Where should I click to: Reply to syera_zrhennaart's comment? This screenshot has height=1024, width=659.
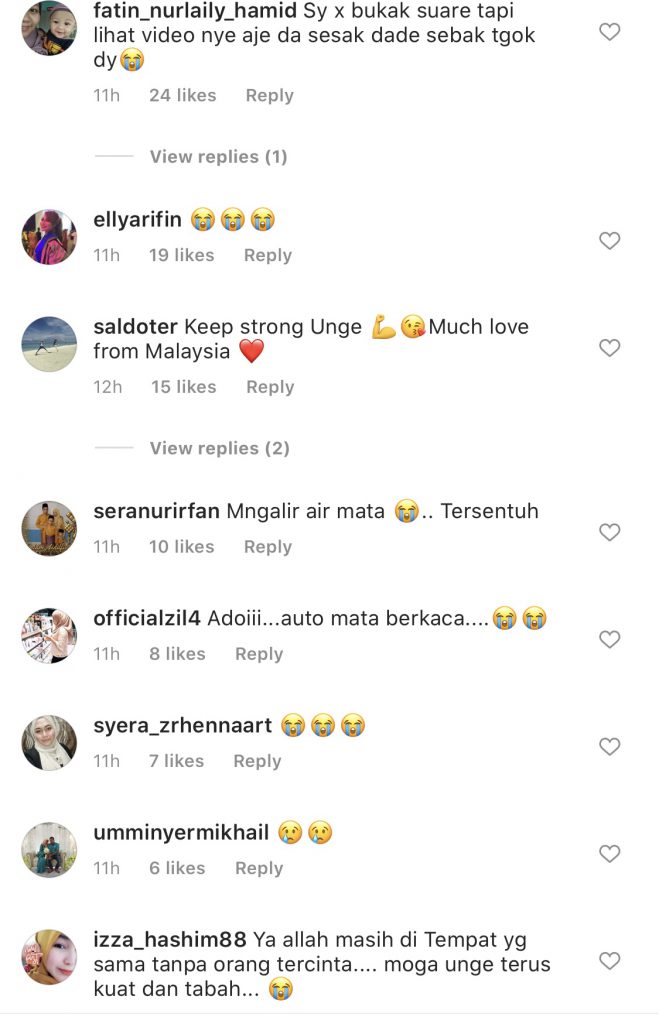(x=257, y=761)
